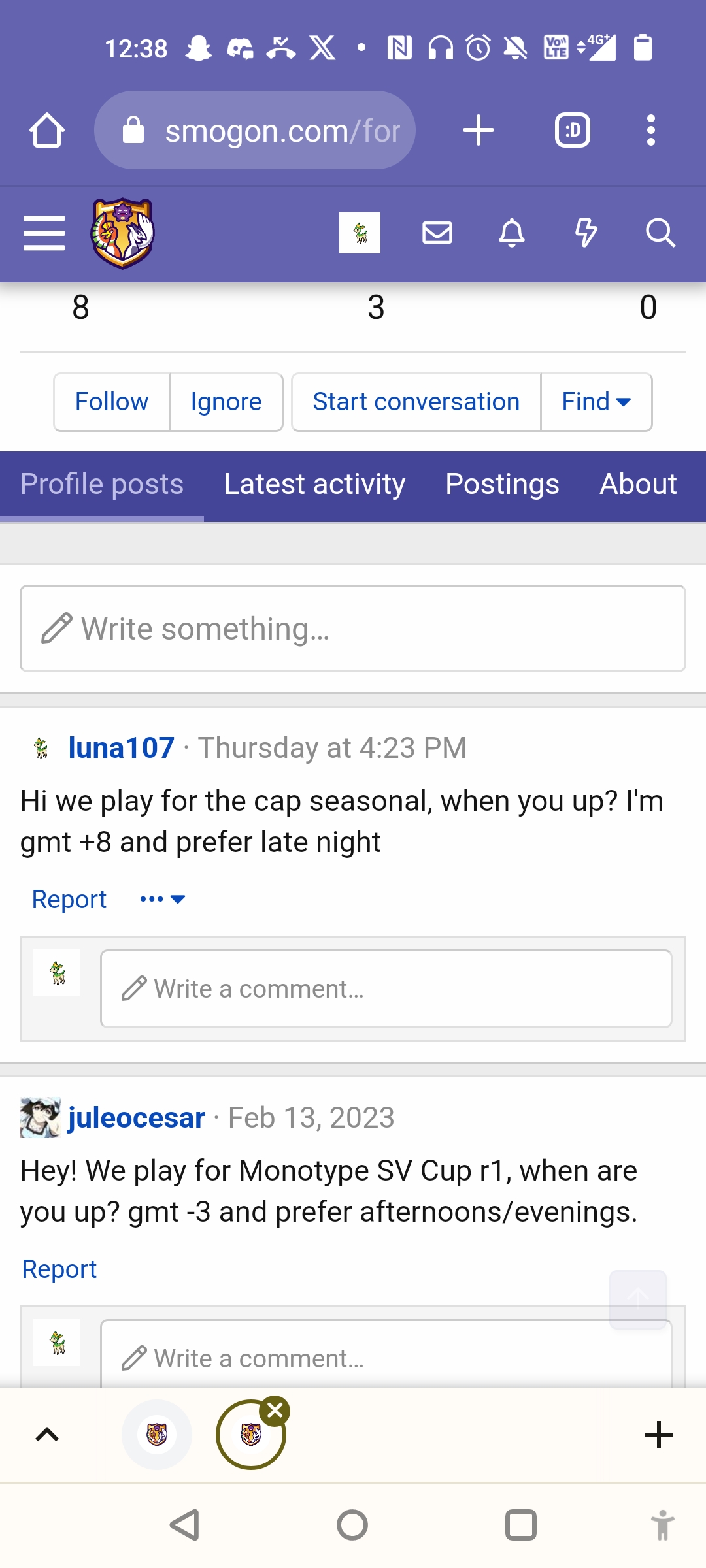Viewport: 706px width, 1568px height.
Task: Toggle Follow for this user
Action: coord(111,402)
